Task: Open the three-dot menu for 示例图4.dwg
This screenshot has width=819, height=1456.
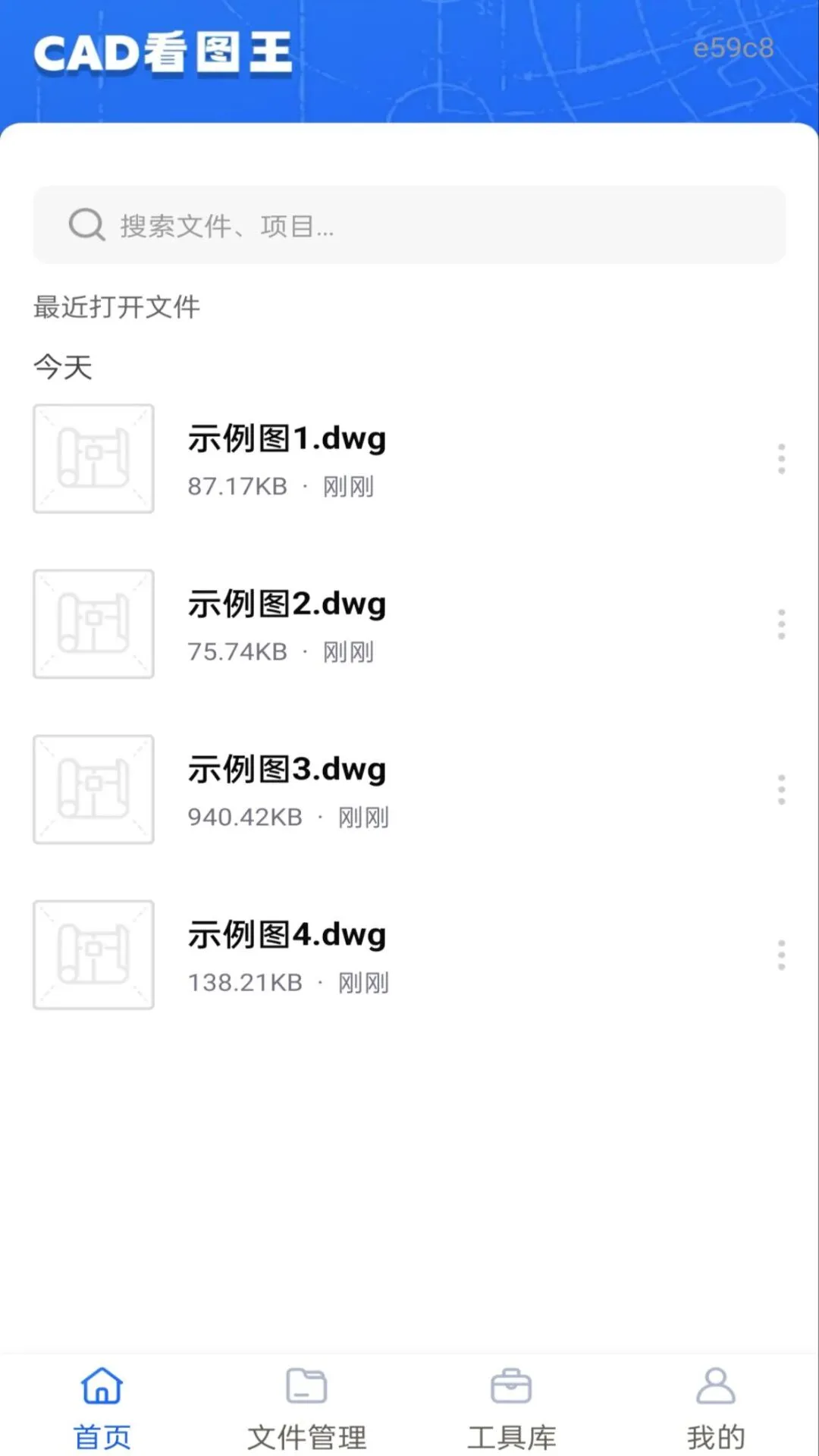Action: pyautogui.click(x=780, y=955)
